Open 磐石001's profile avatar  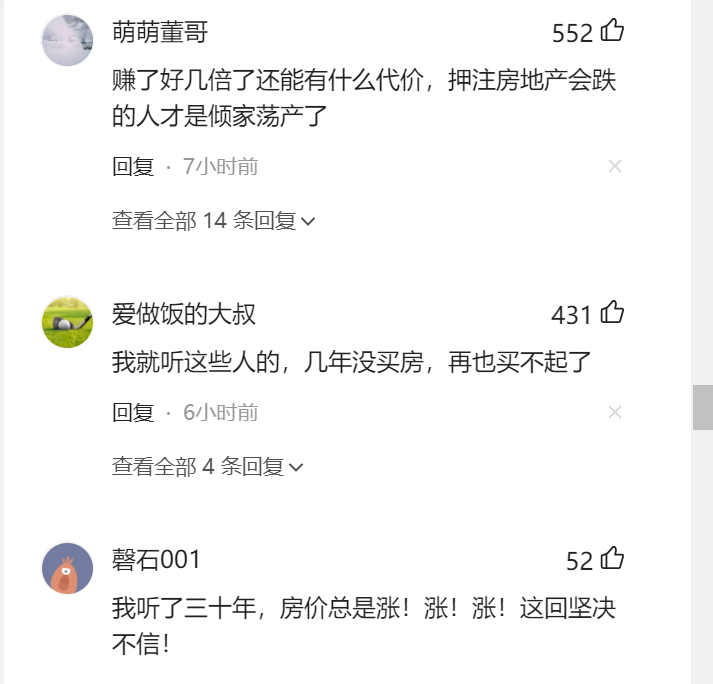pyautogui.click(x=67, y=568)
